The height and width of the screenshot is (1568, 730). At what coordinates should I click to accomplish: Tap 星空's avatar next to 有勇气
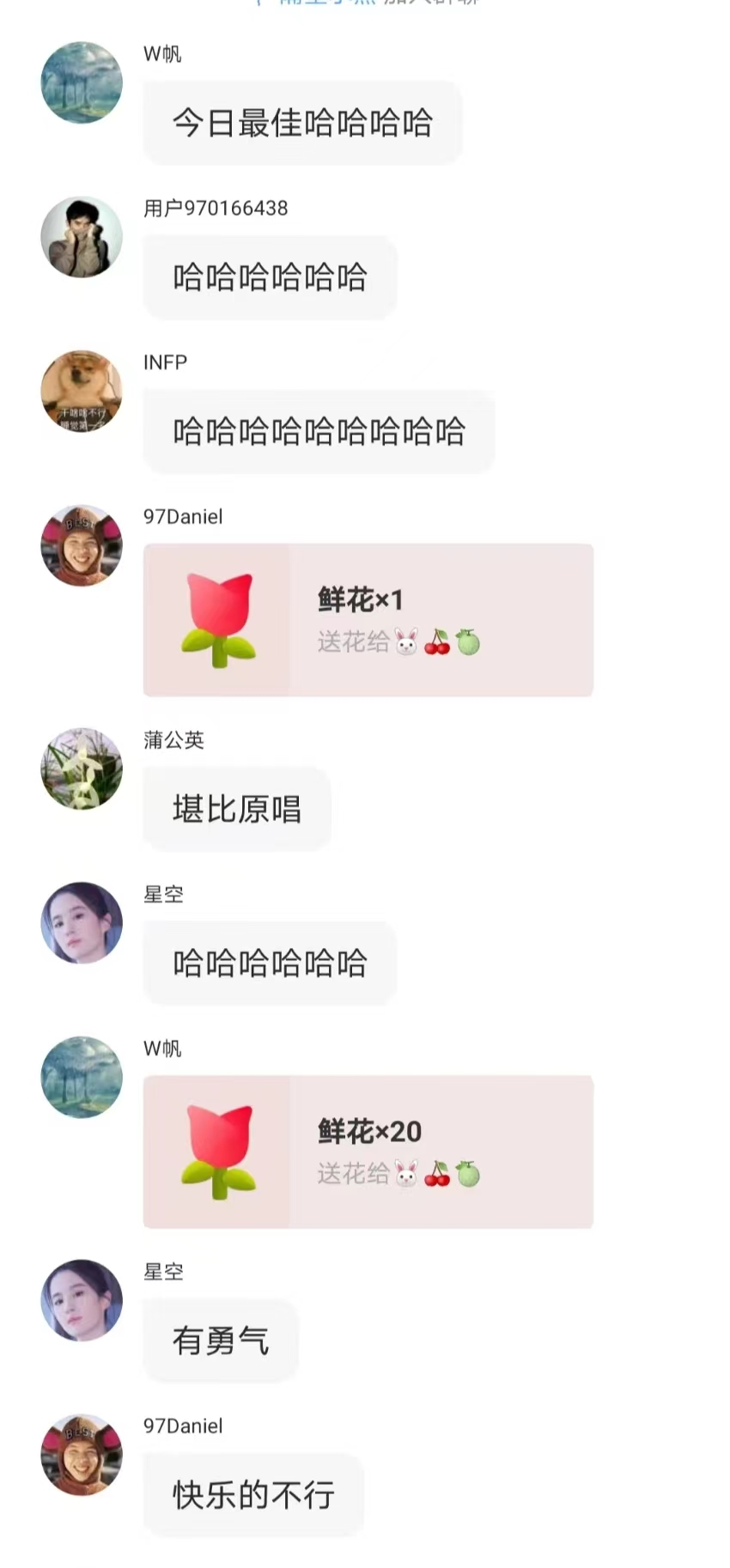click(x=82, y=1300)
